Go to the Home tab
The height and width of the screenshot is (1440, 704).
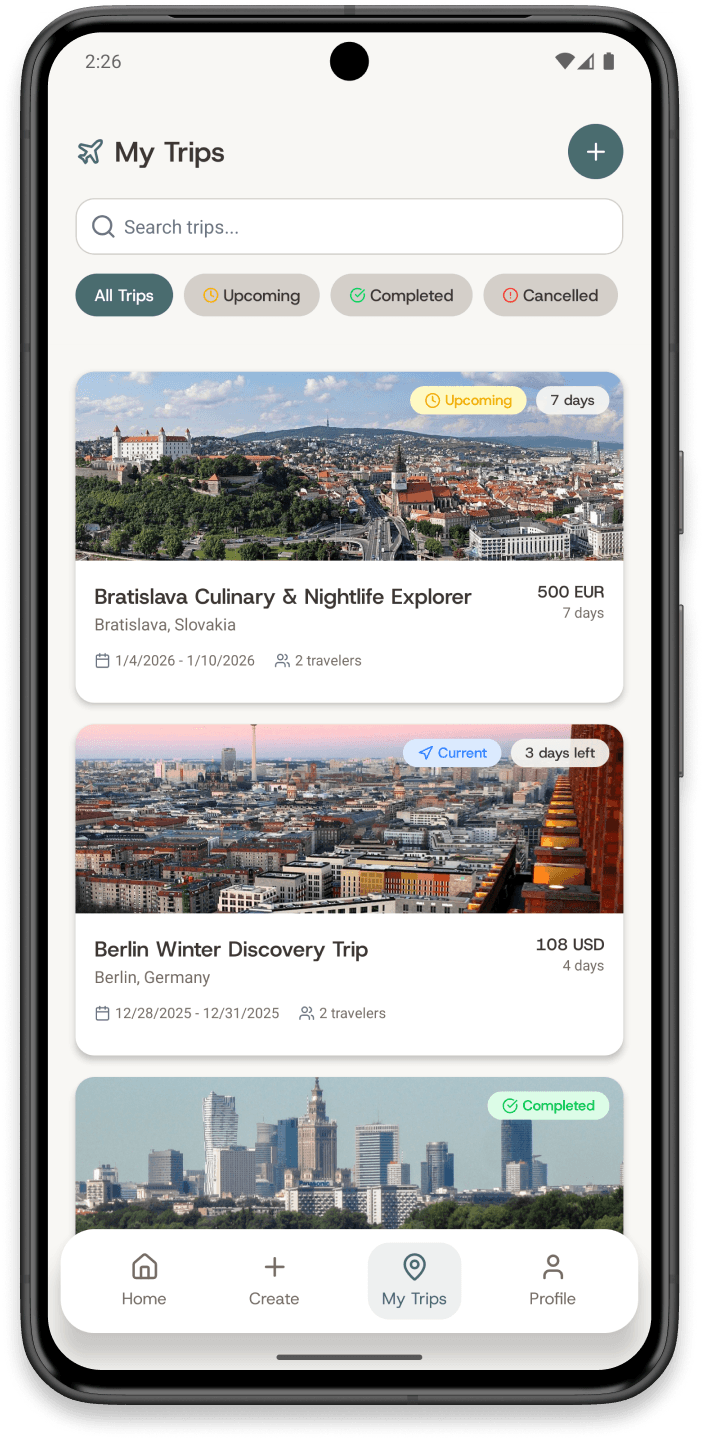[x=144, y=1281]
